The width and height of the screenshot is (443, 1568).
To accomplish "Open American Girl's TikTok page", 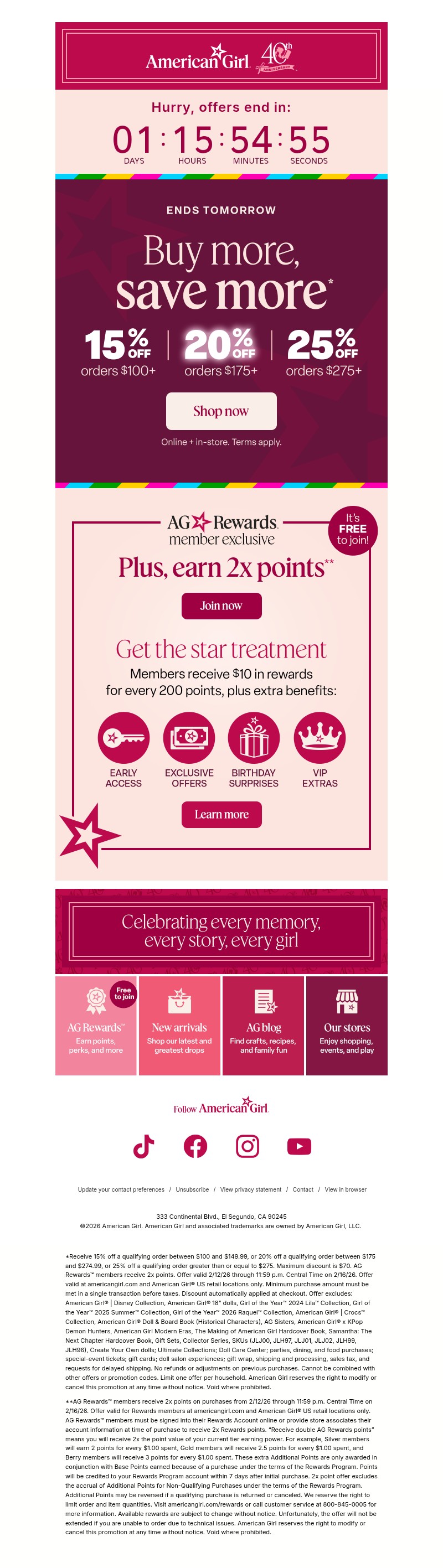I will click(144, 1147).
